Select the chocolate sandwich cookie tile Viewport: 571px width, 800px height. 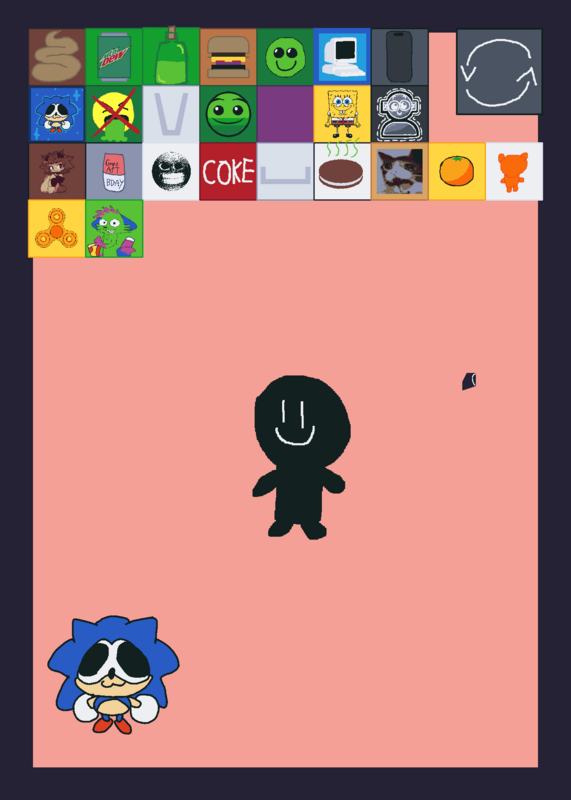point(342,171)
